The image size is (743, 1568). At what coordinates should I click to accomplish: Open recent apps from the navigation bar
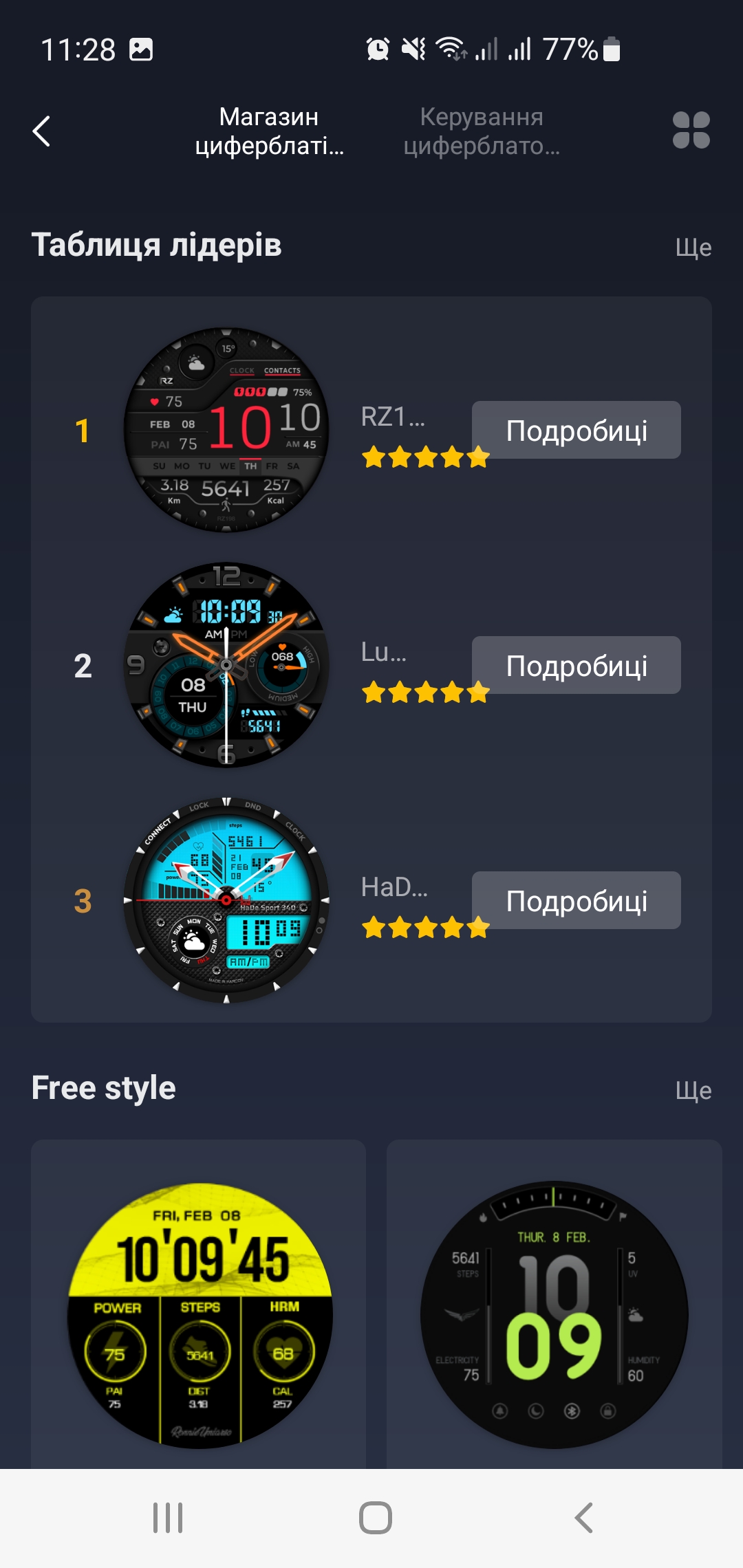168,1518
